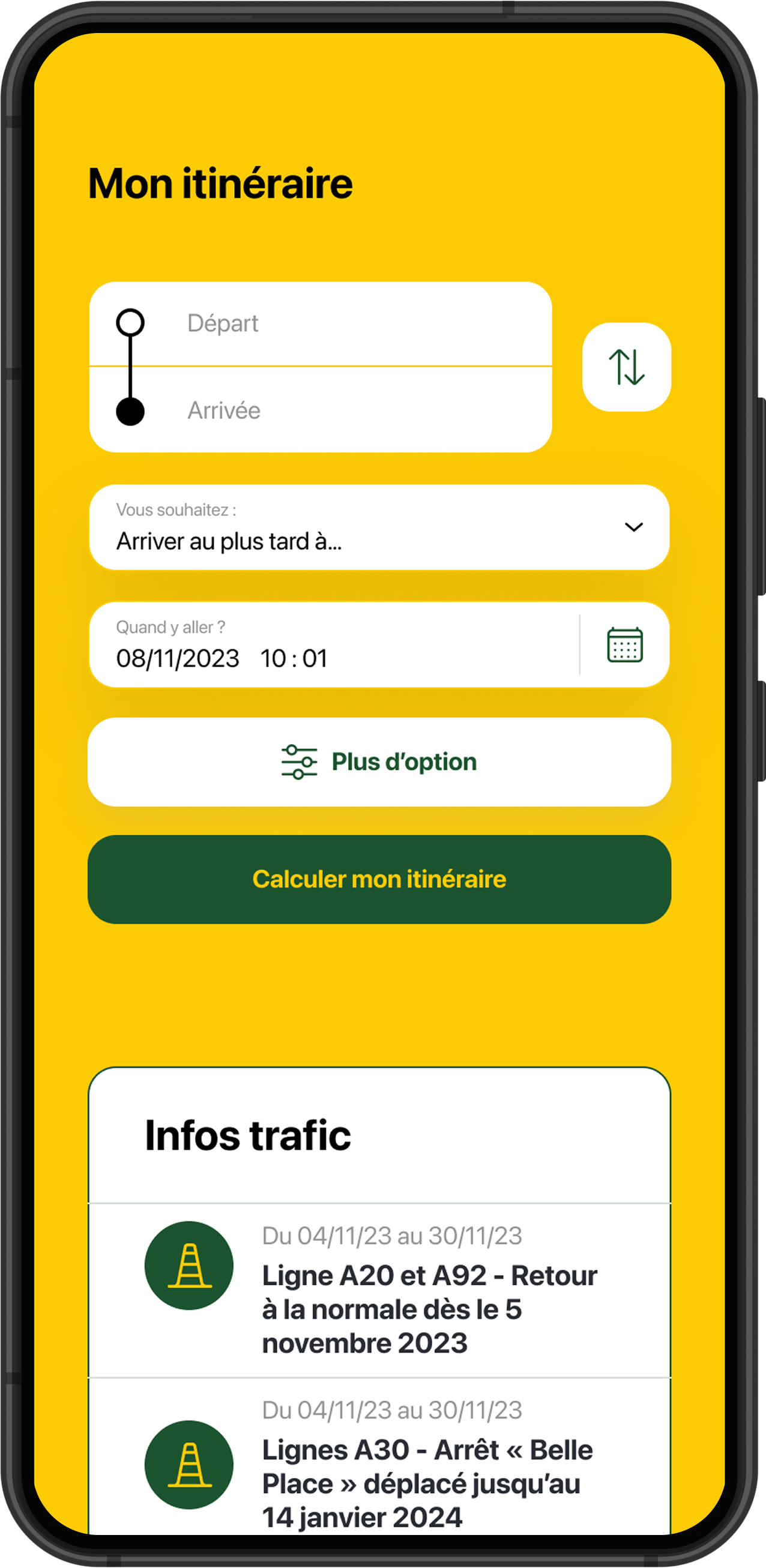The height and width of the screenshot is (1568, 766).
Task: Tap the Départ input field
Action: coord(341,324)
